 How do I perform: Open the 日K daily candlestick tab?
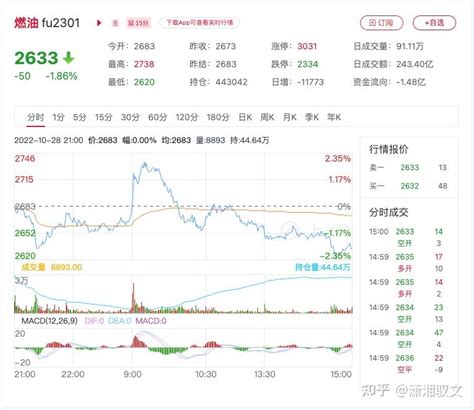tap(245, 117)
